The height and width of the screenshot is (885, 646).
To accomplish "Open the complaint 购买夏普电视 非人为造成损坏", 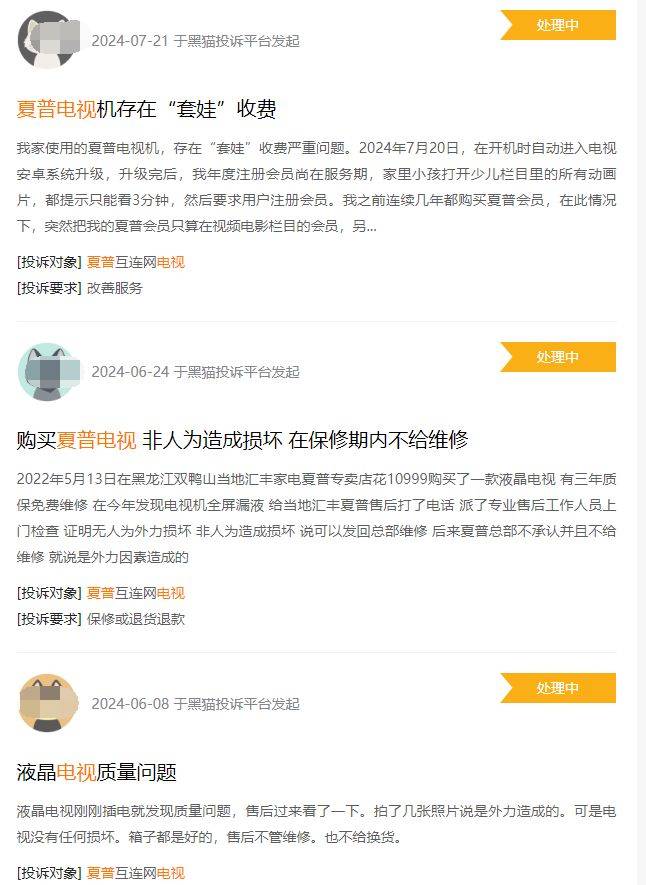I will 242,440.
